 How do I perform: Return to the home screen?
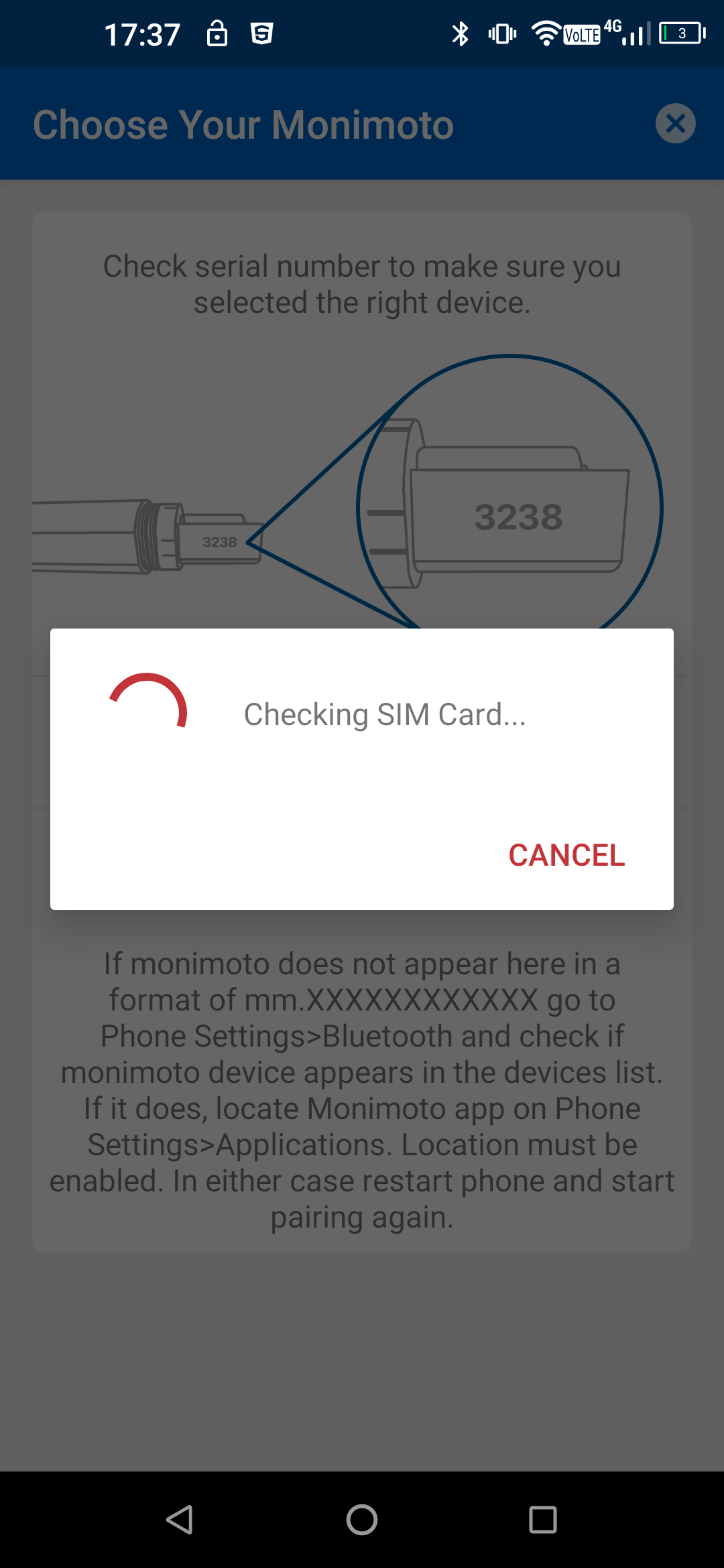point(362,1519)
